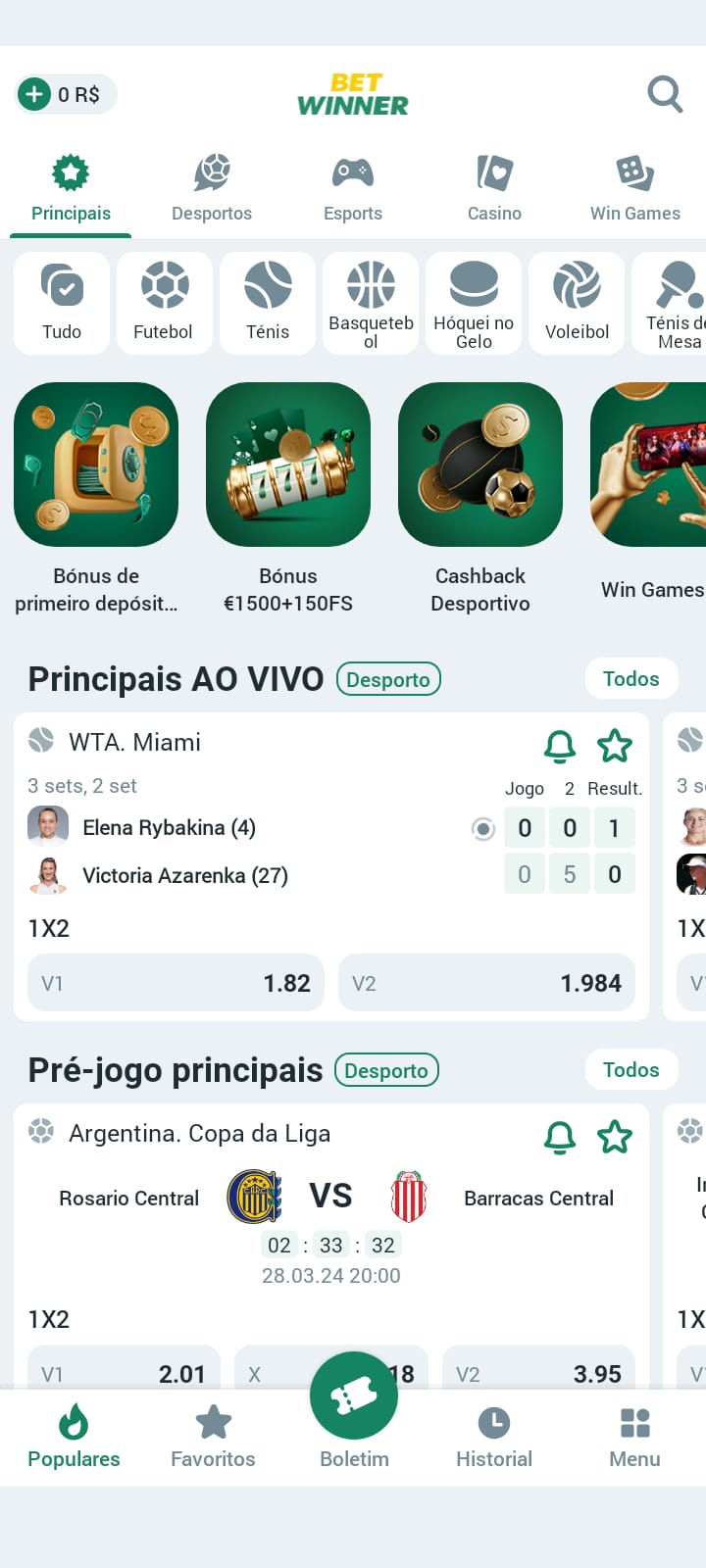
Task: Open the Menu tab
Action: (634, 1437)
